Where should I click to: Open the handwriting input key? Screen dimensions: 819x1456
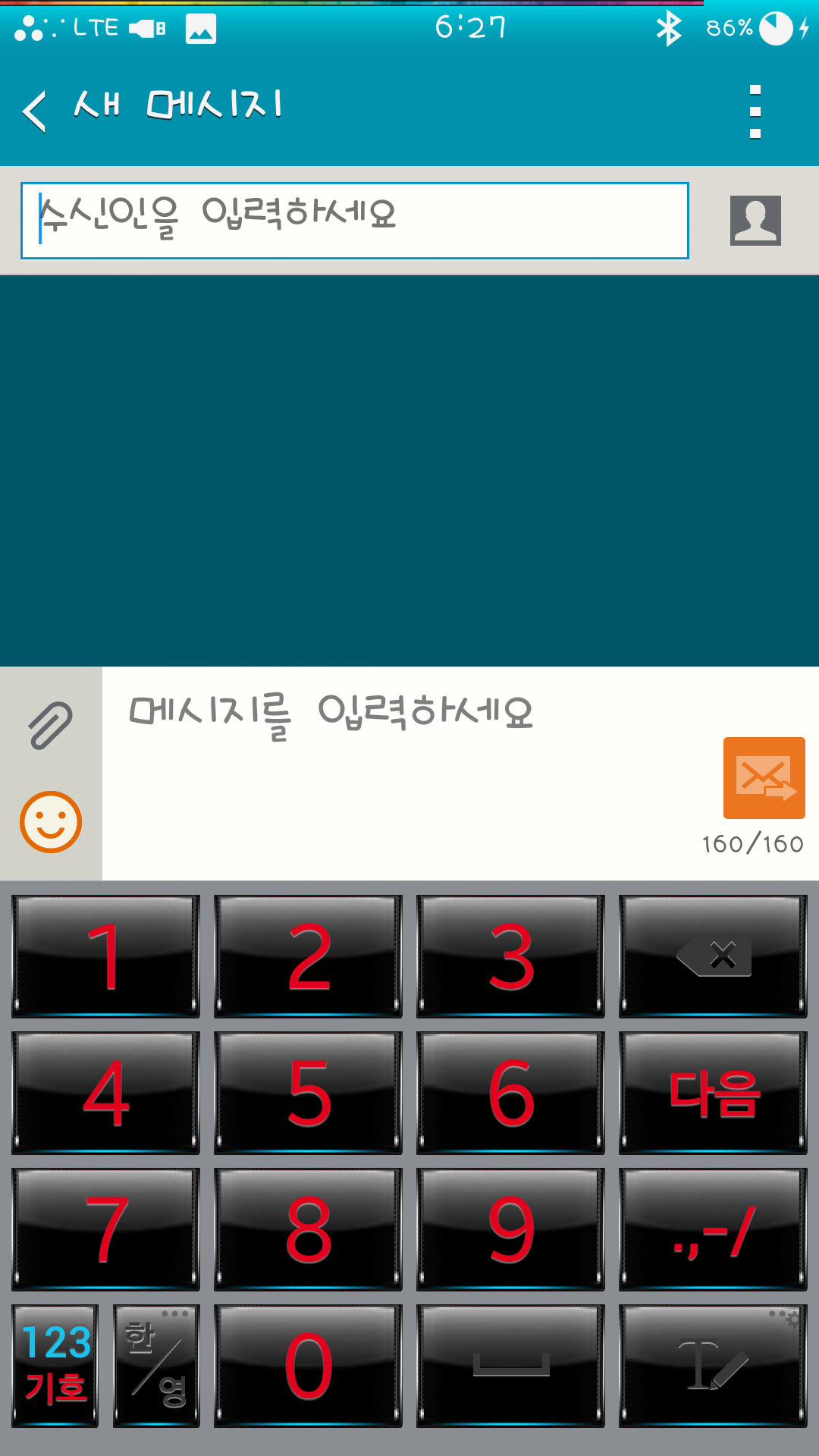[x=713, y=1366]
